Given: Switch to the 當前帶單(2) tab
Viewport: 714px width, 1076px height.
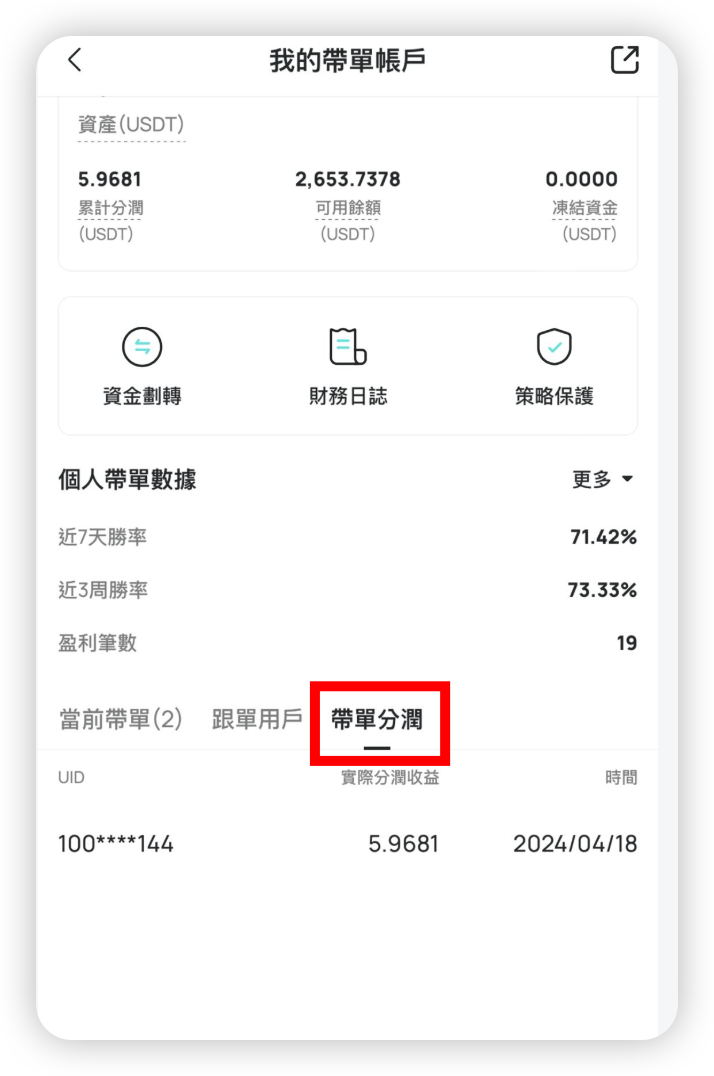Looking at the screenshot, I should [120, 720].
